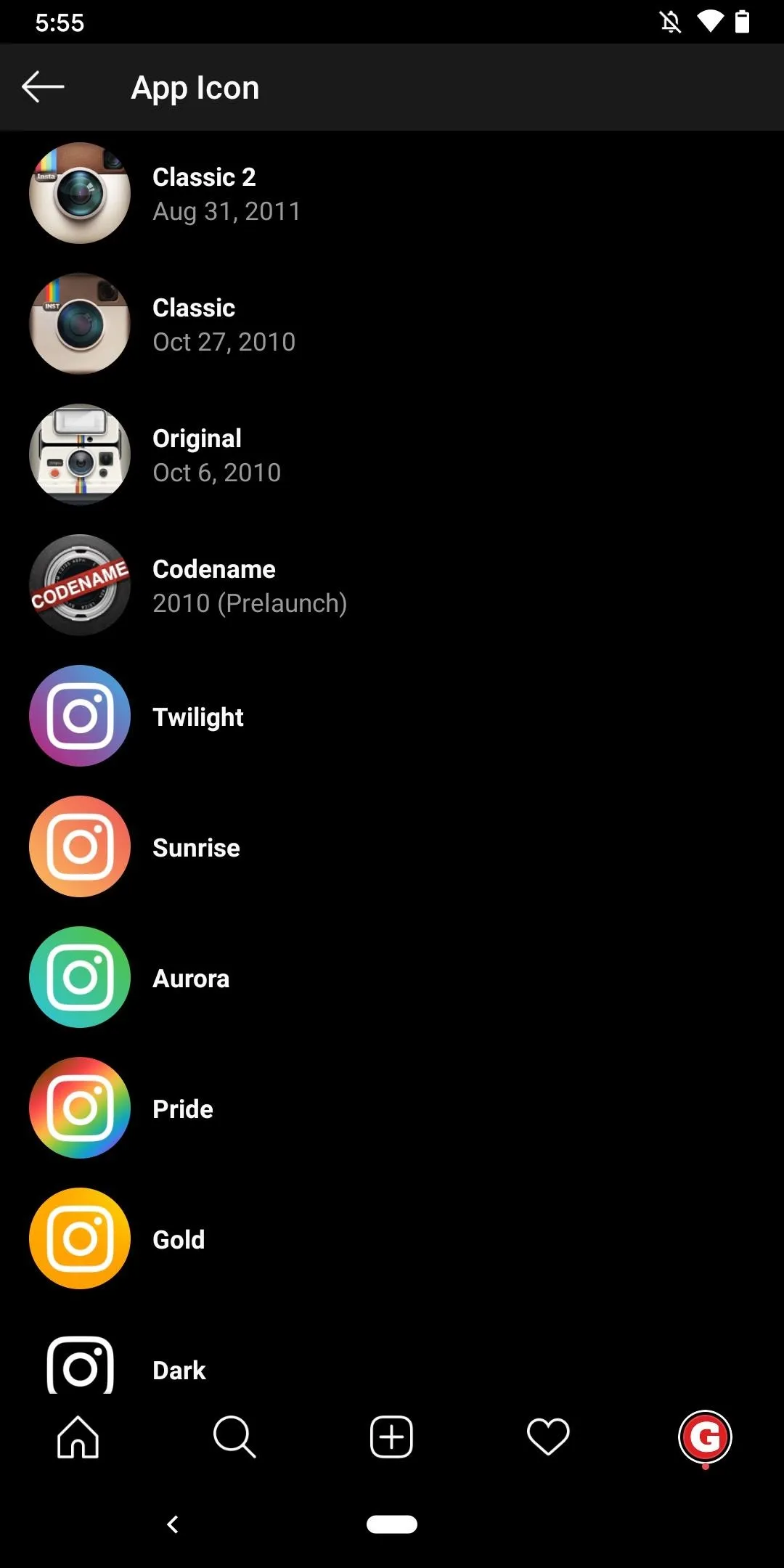Pick the Gold app icon
Viewport: 784px width, 1568px height.
click(x=392, y=1238)
